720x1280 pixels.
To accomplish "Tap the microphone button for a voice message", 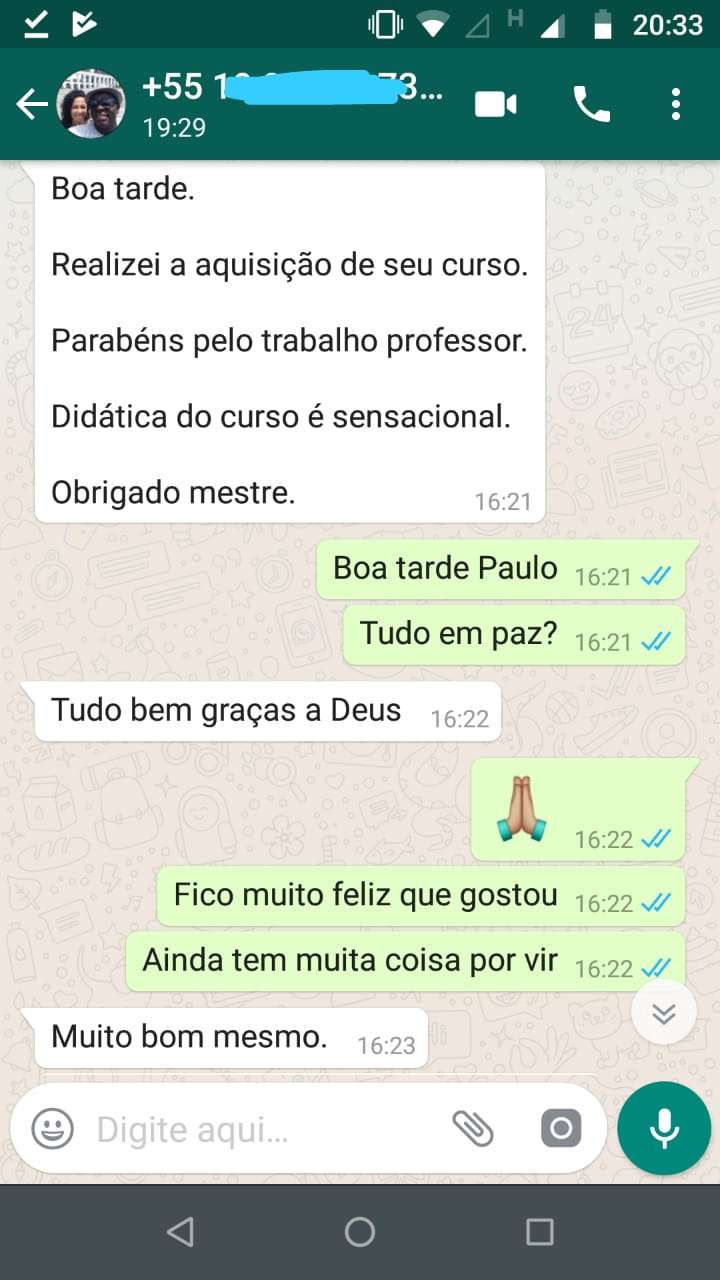I will coord(664,1129).
